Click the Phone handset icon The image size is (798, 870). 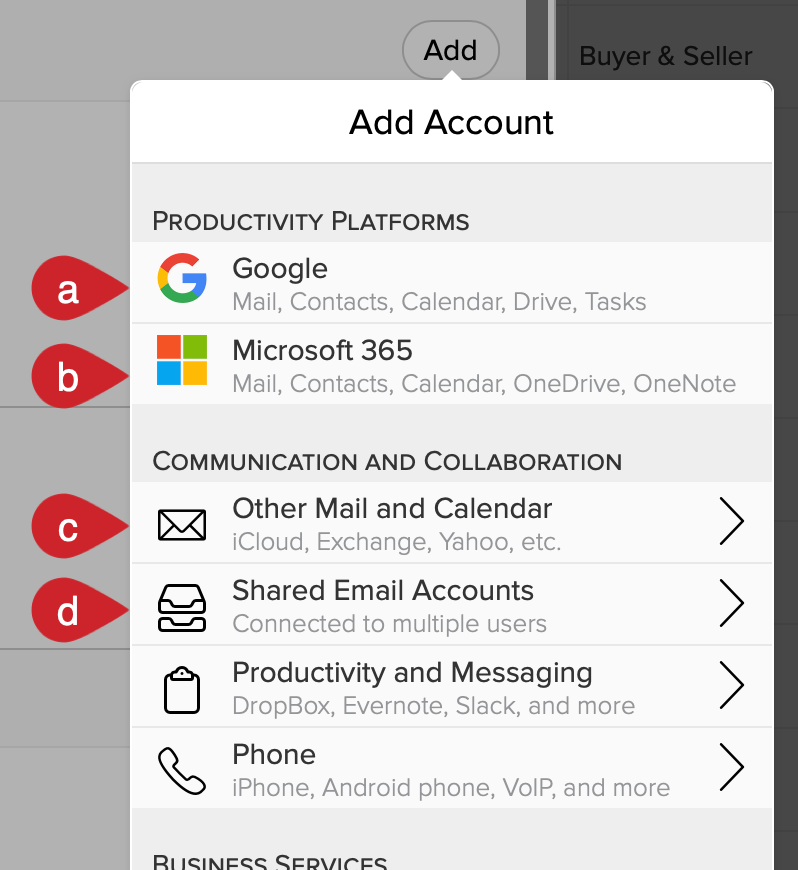click(181, 768)
